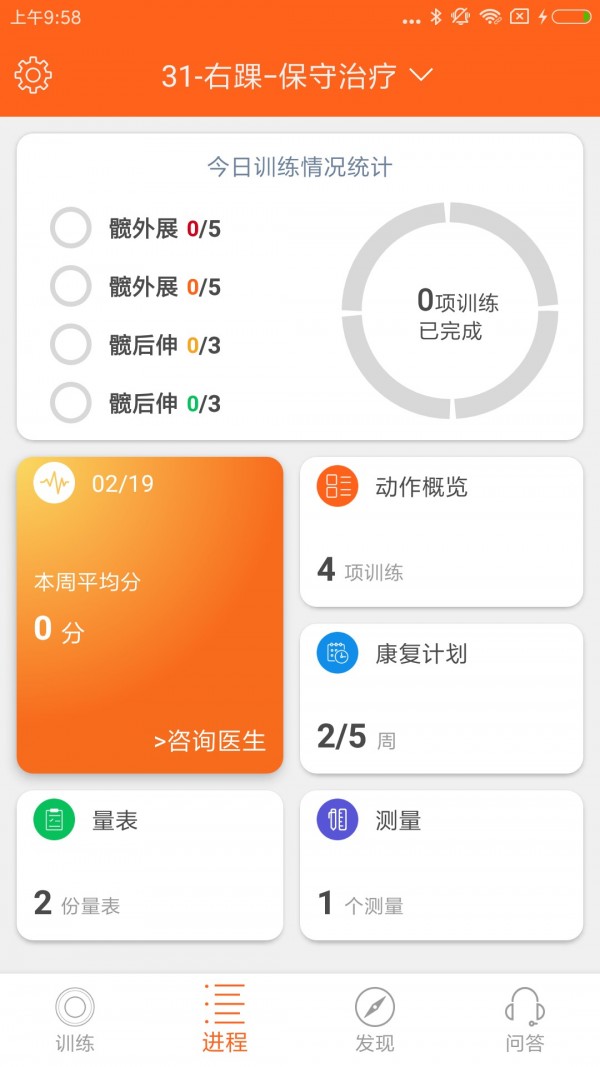Image resolution: width=600 pixels, height=1067 pixels.
Task: Open the 量表 card
Action: point(150,865)
